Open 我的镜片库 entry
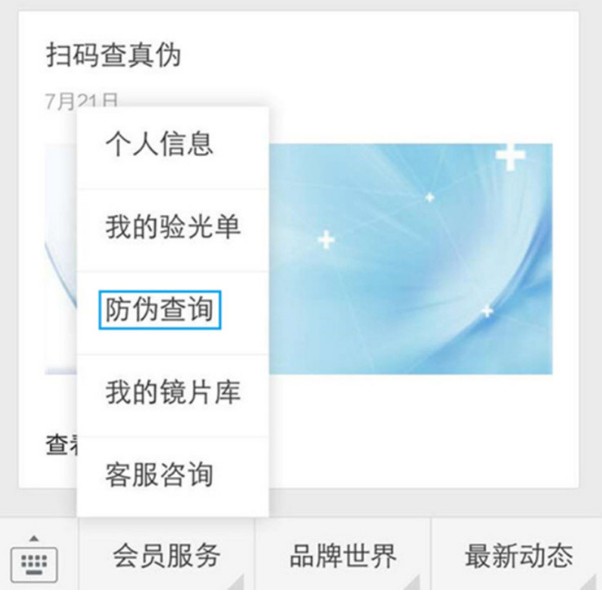This screenshot has width=602, height=592. pos(172,392)
